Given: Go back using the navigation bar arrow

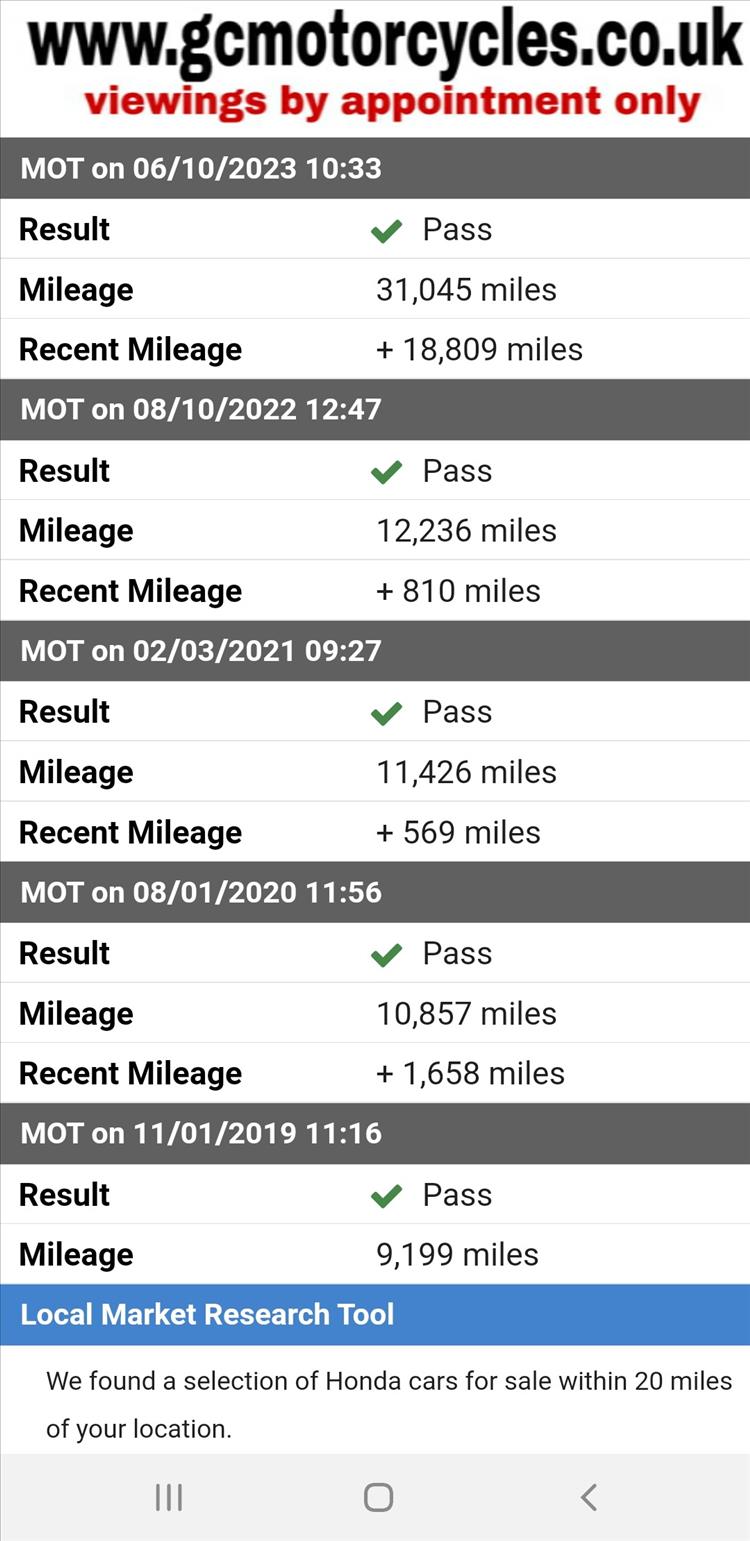Looking at the screenshot, I should click(x=588, y=1497).
